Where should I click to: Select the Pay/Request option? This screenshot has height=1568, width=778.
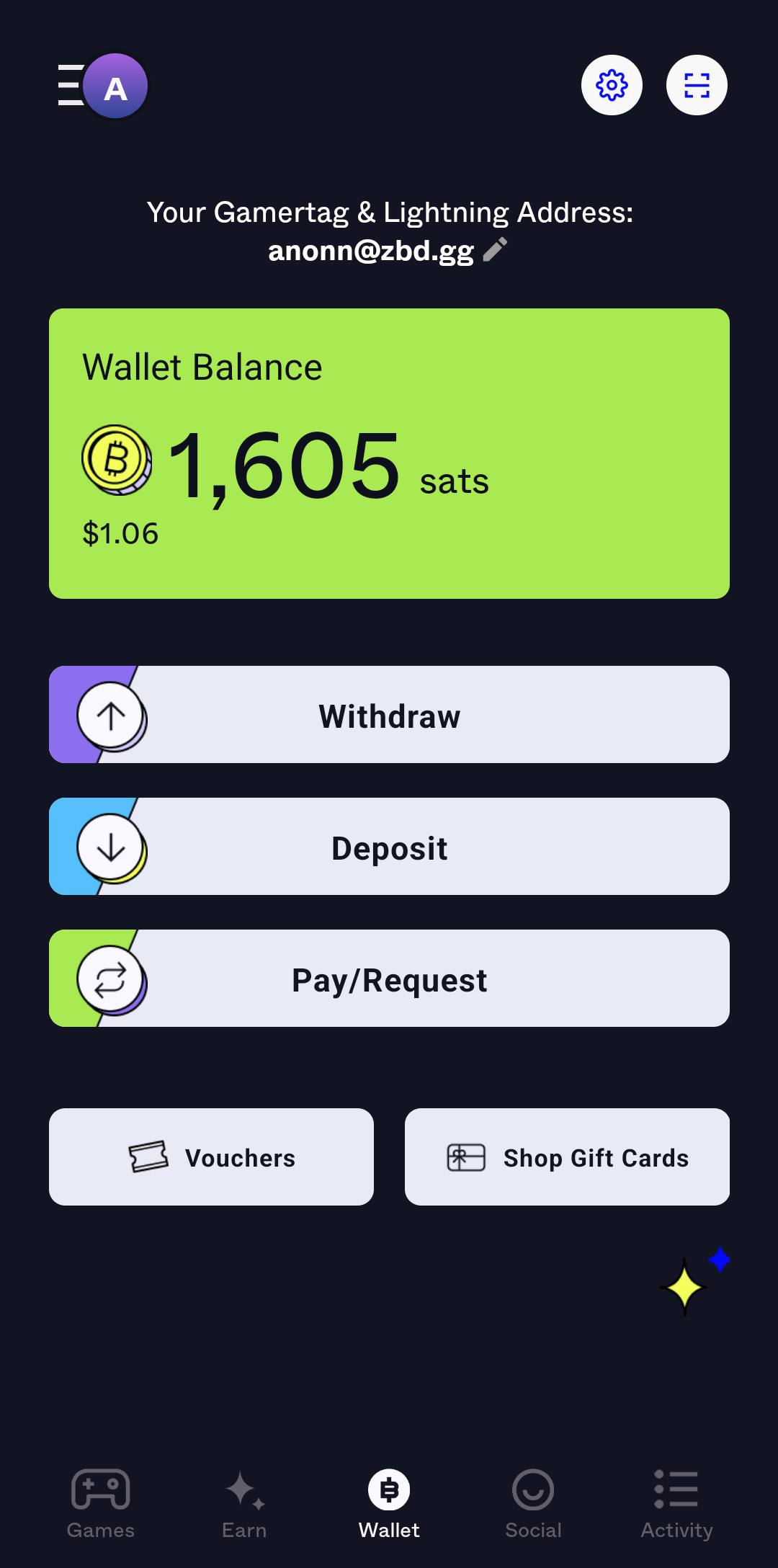[389, 979]
